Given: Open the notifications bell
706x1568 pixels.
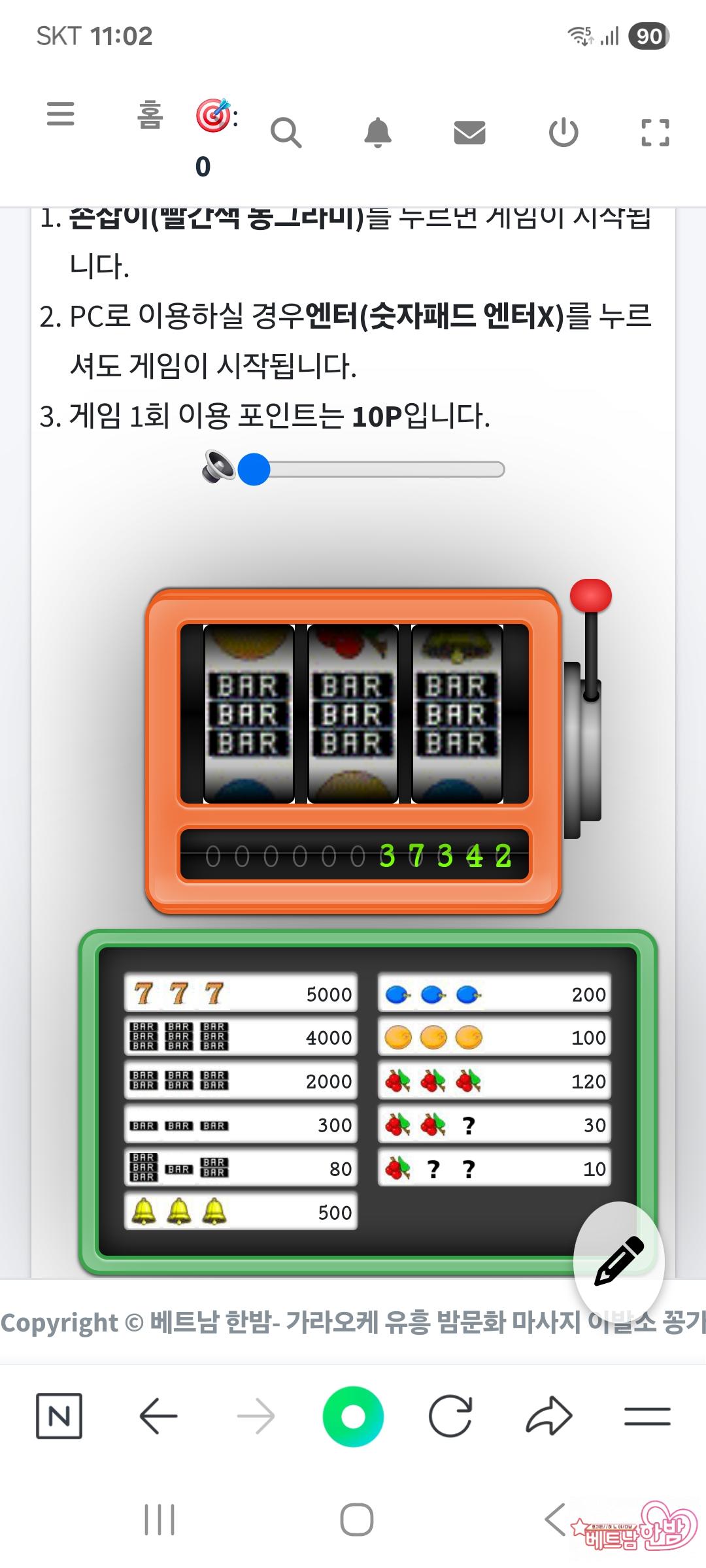Looking at the screenshot, I should tap(378, 133).
